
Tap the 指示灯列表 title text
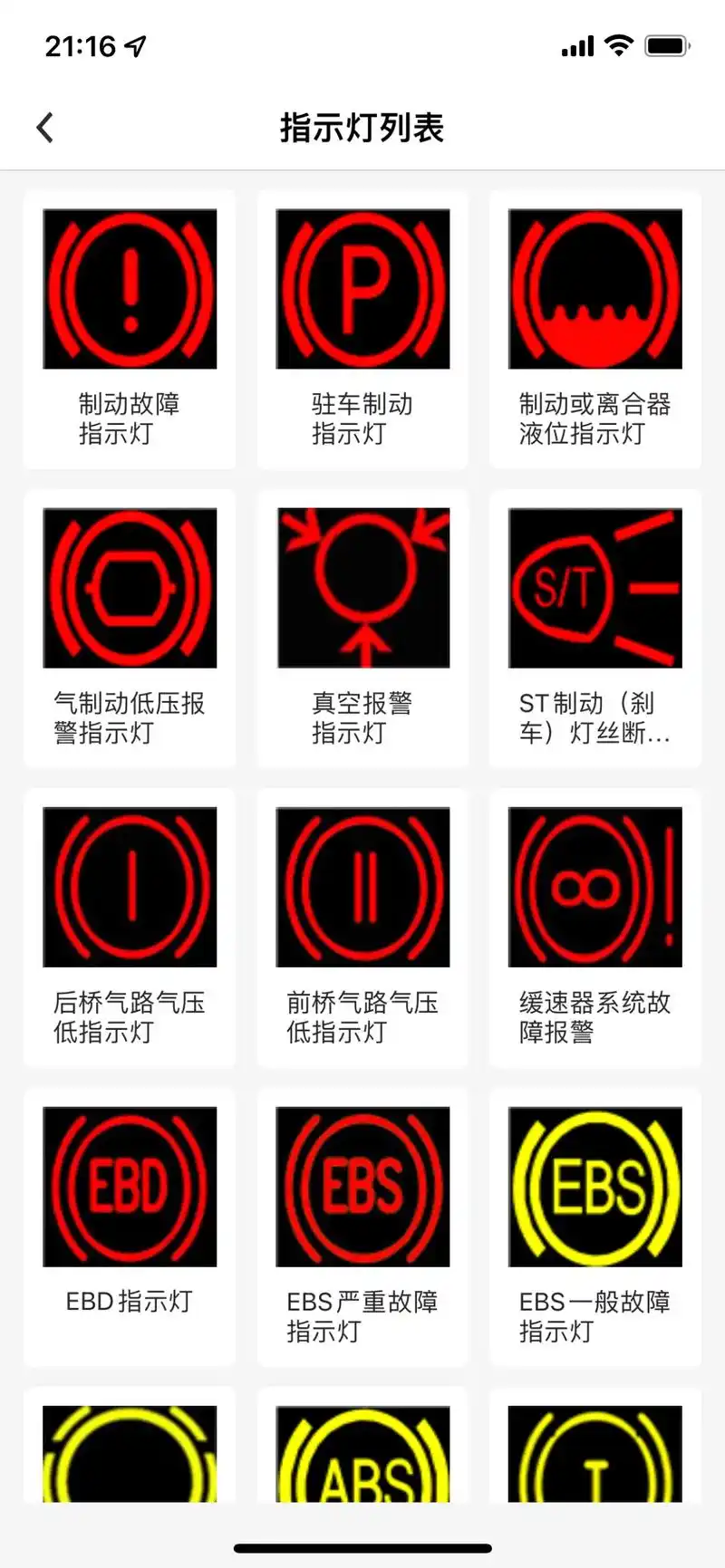coord(362,129)
